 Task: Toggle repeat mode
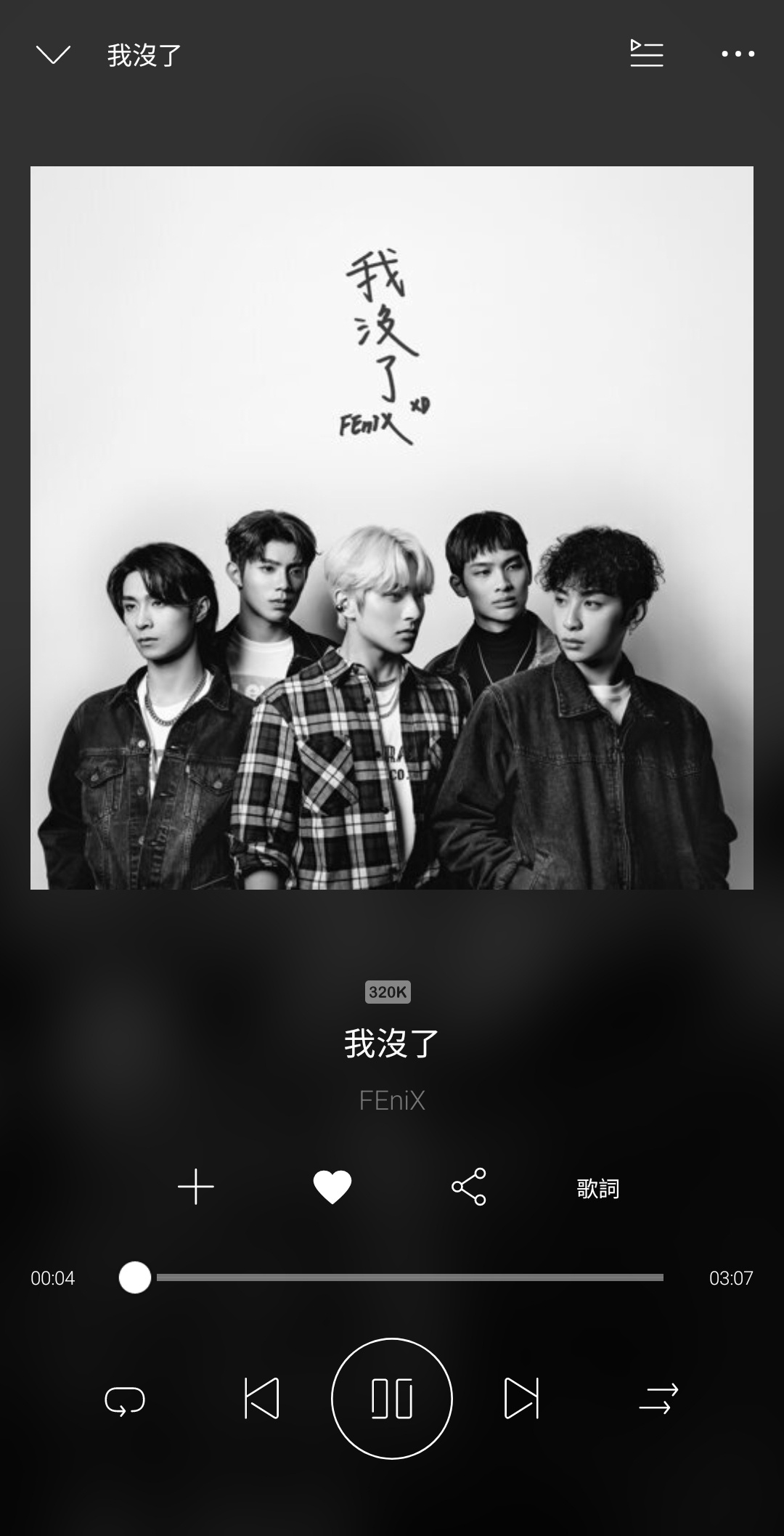pos(125,1399)
